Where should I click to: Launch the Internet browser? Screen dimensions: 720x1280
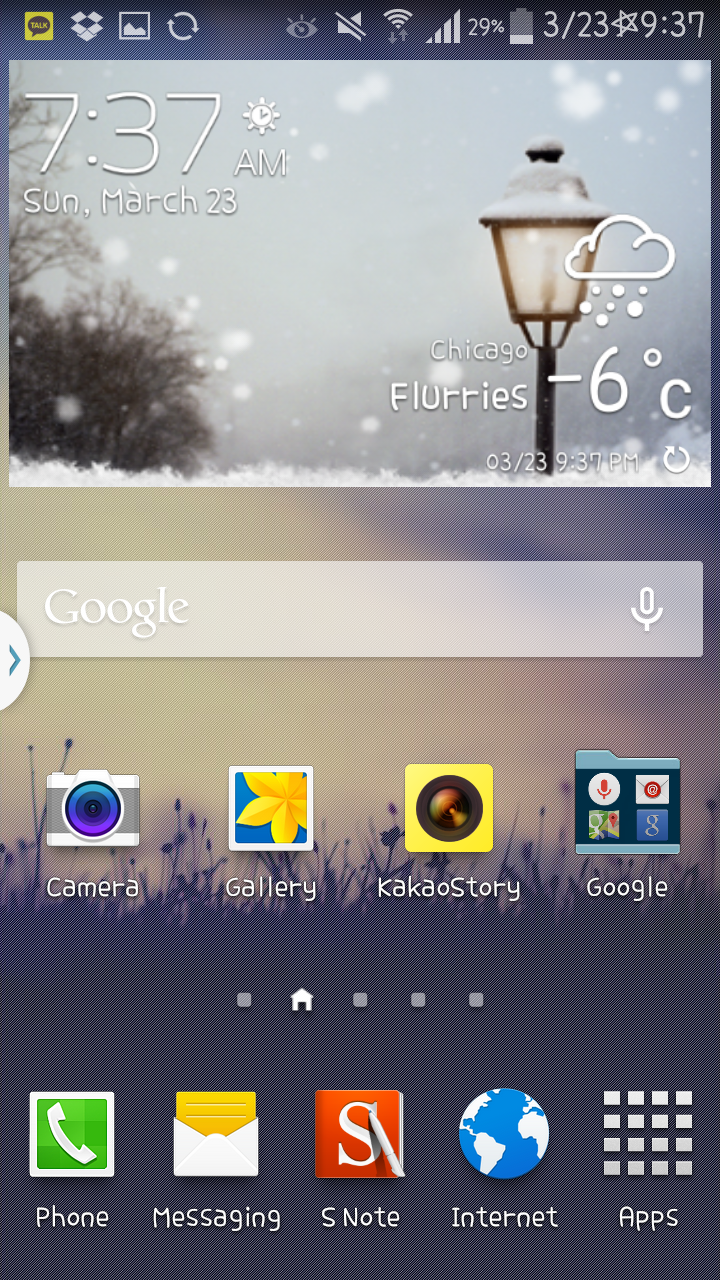point(504,1134)
